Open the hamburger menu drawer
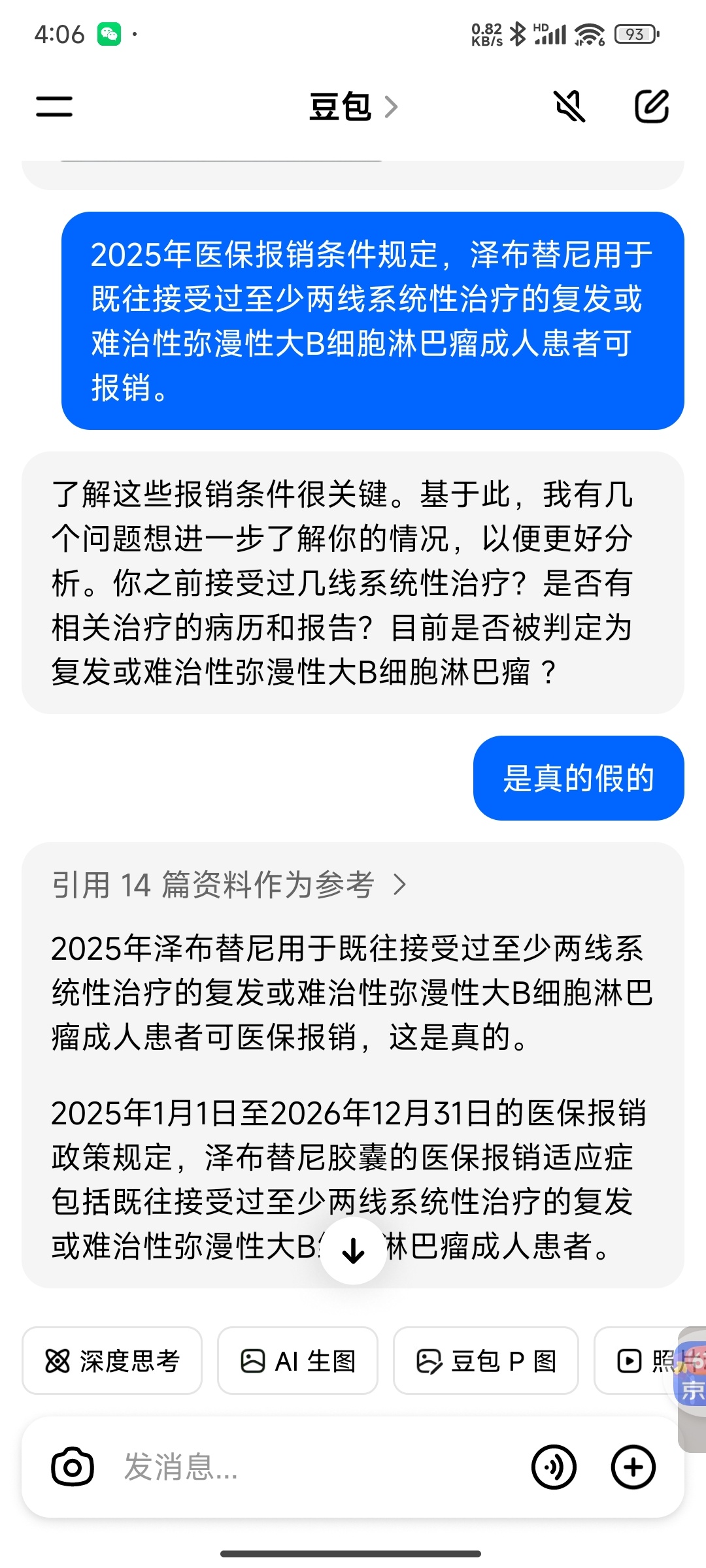The width and height of the screenshot is (706, 1568). 54,106
